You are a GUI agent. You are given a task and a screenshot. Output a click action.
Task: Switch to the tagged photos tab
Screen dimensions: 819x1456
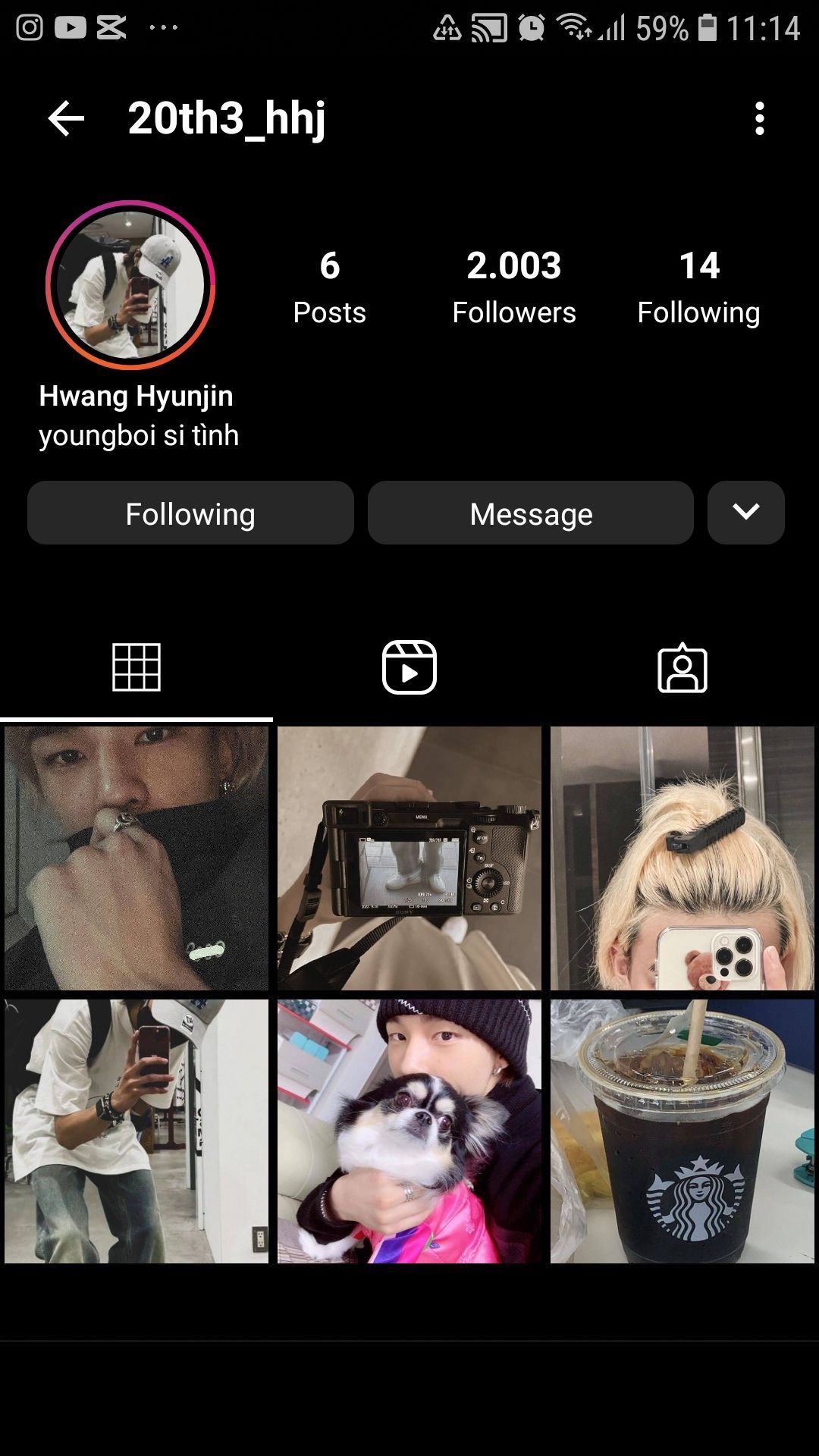click(682, 668)
